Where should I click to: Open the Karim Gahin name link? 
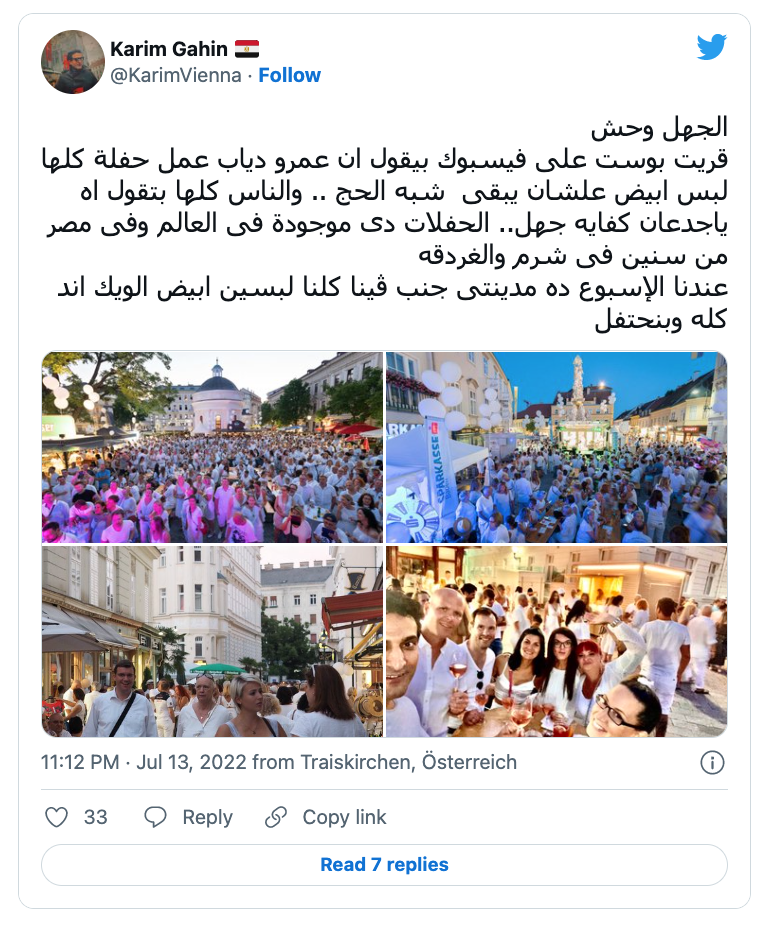coord(169,49)
